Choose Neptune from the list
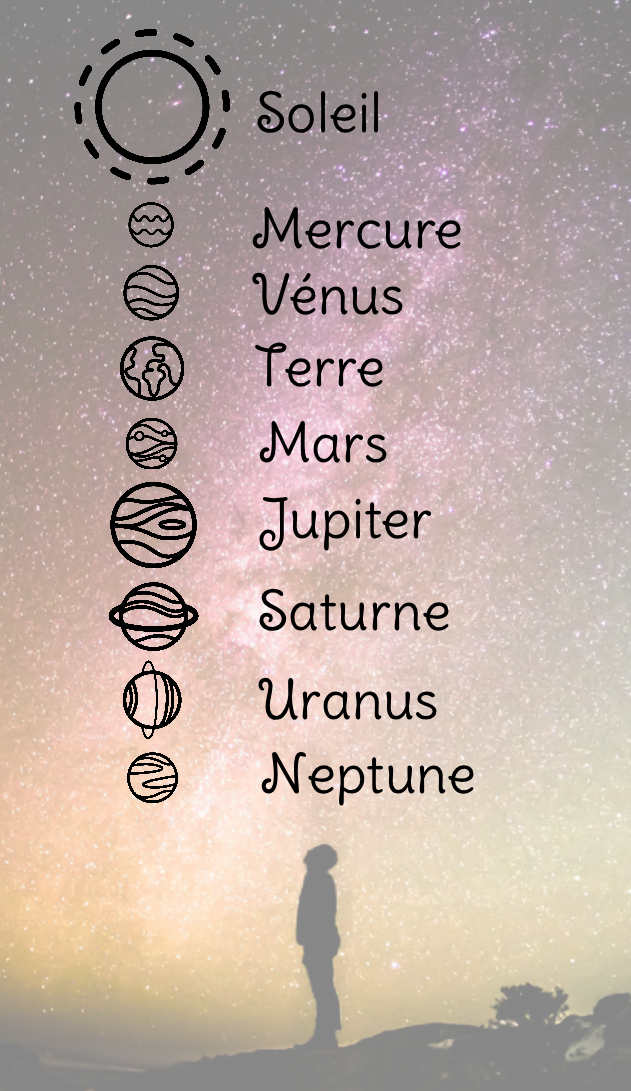 pos(367,775)
